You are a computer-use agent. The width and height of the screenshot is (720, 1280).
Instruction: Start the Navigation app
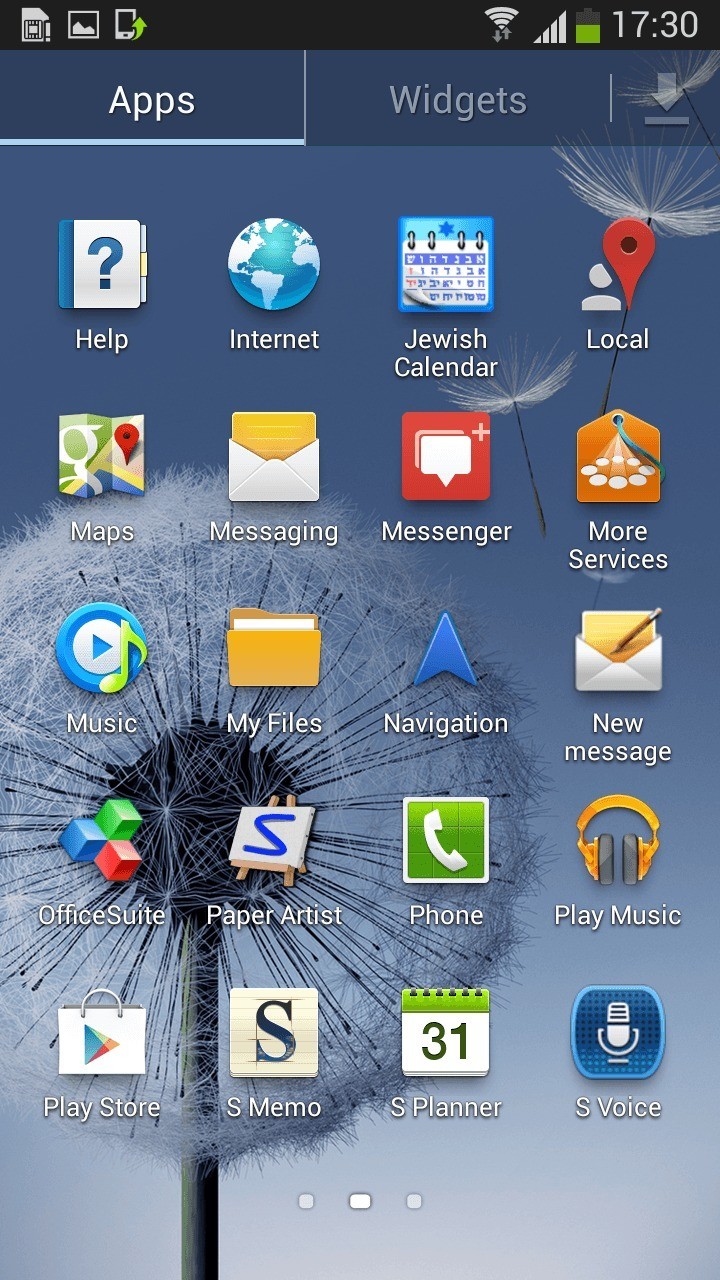446,649
